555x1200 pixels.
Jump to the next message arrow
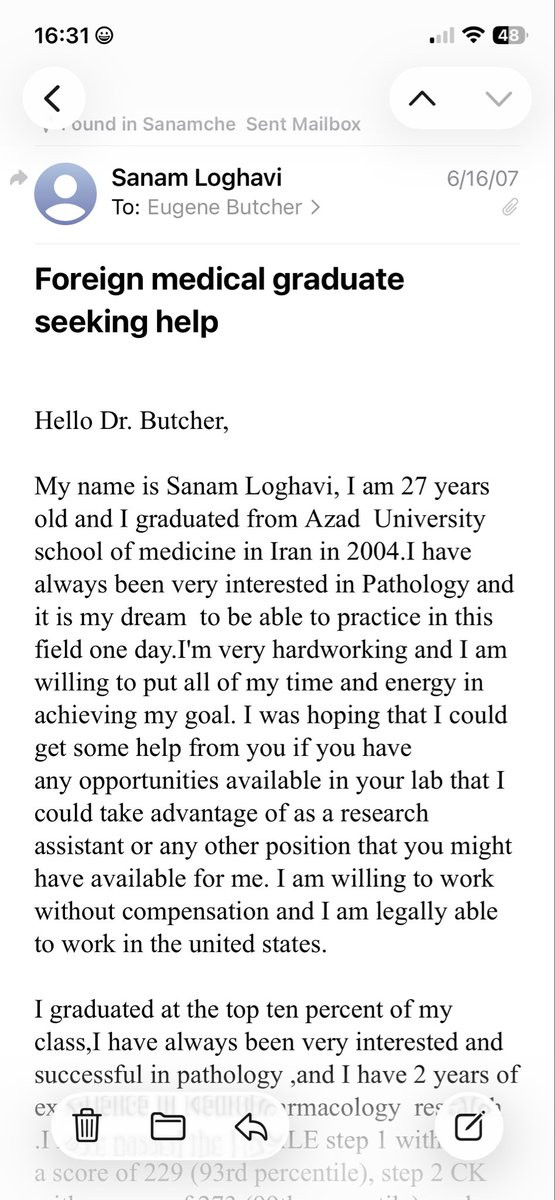(497, 98)
